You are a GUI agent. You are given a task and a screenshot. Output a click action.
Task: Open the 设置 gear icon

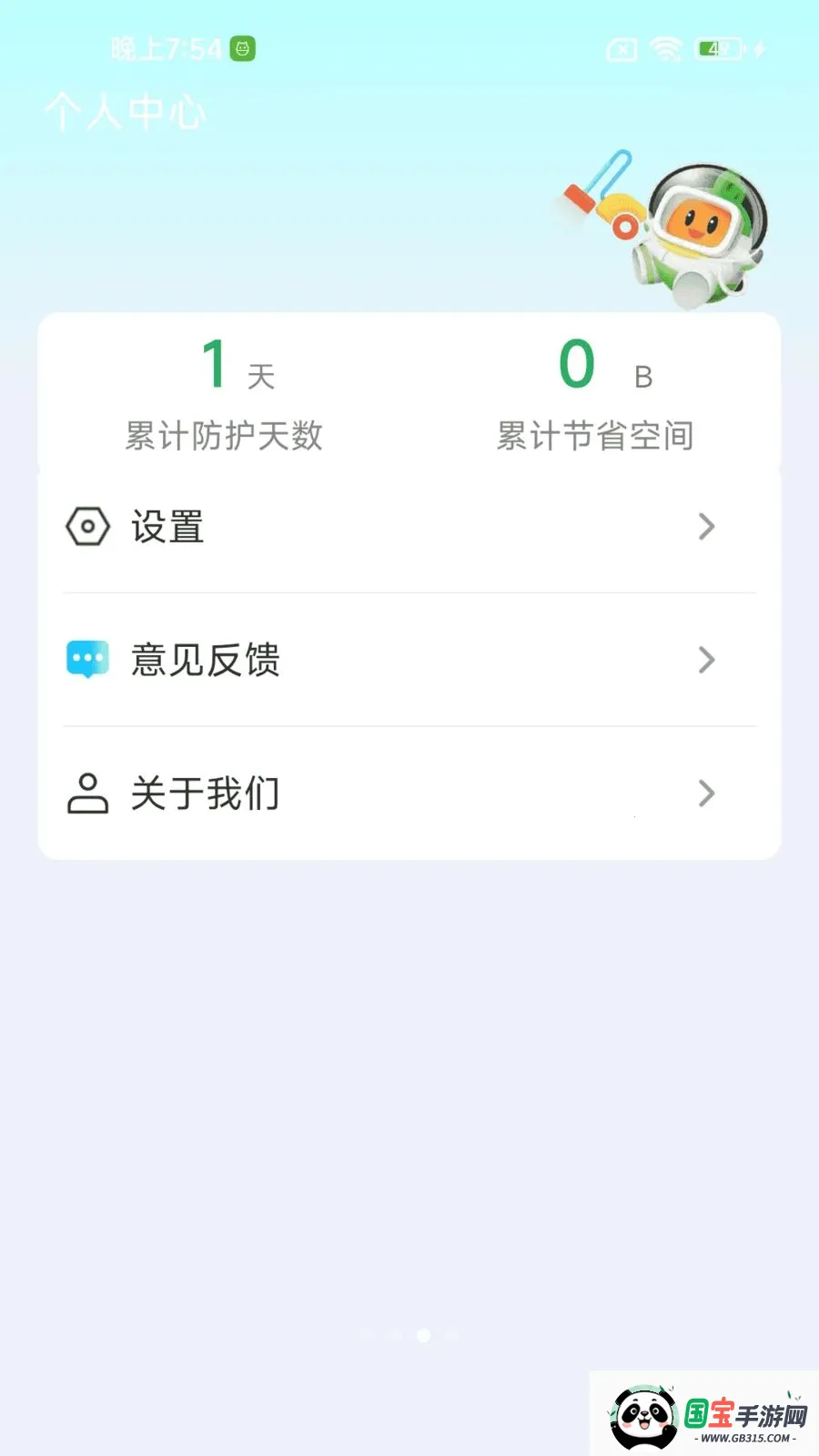tap(86, 527)
